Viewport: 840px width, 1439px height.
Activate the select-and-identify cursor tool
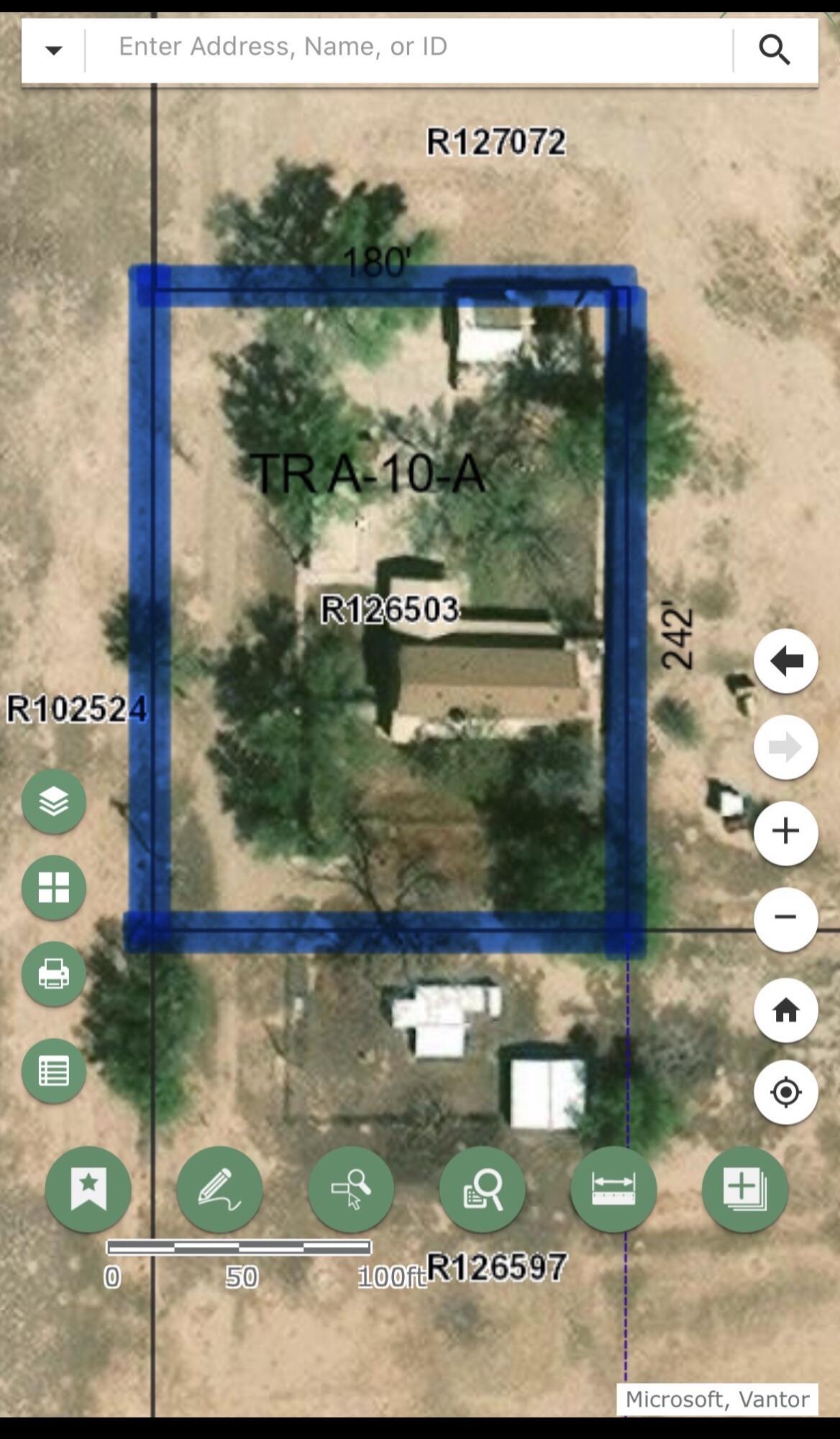pyautogui.click(x=351, y=1189)
